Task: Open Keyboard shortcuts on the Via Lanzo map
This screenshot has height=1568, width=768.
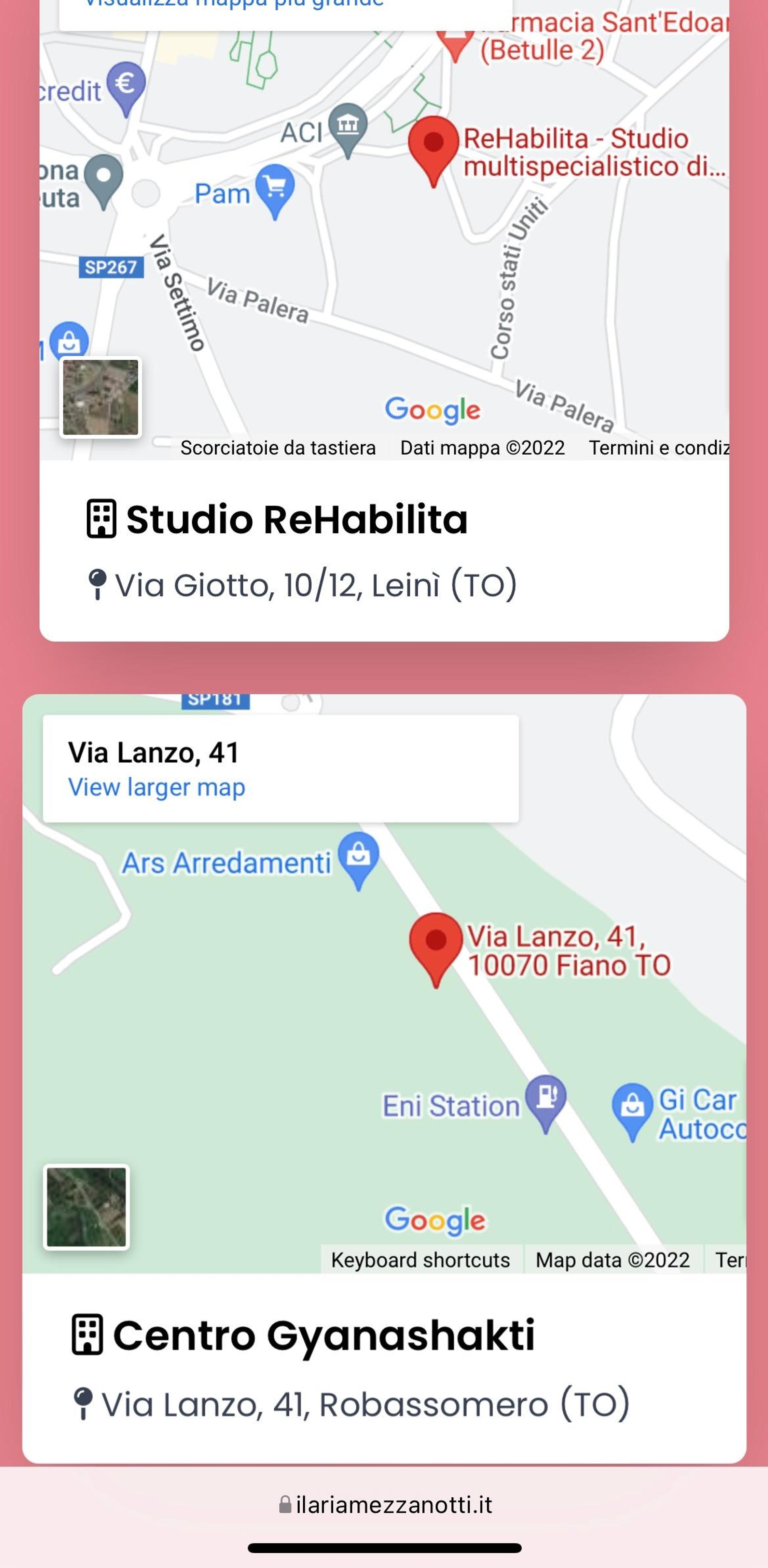Action: (x=420, y=1259)
